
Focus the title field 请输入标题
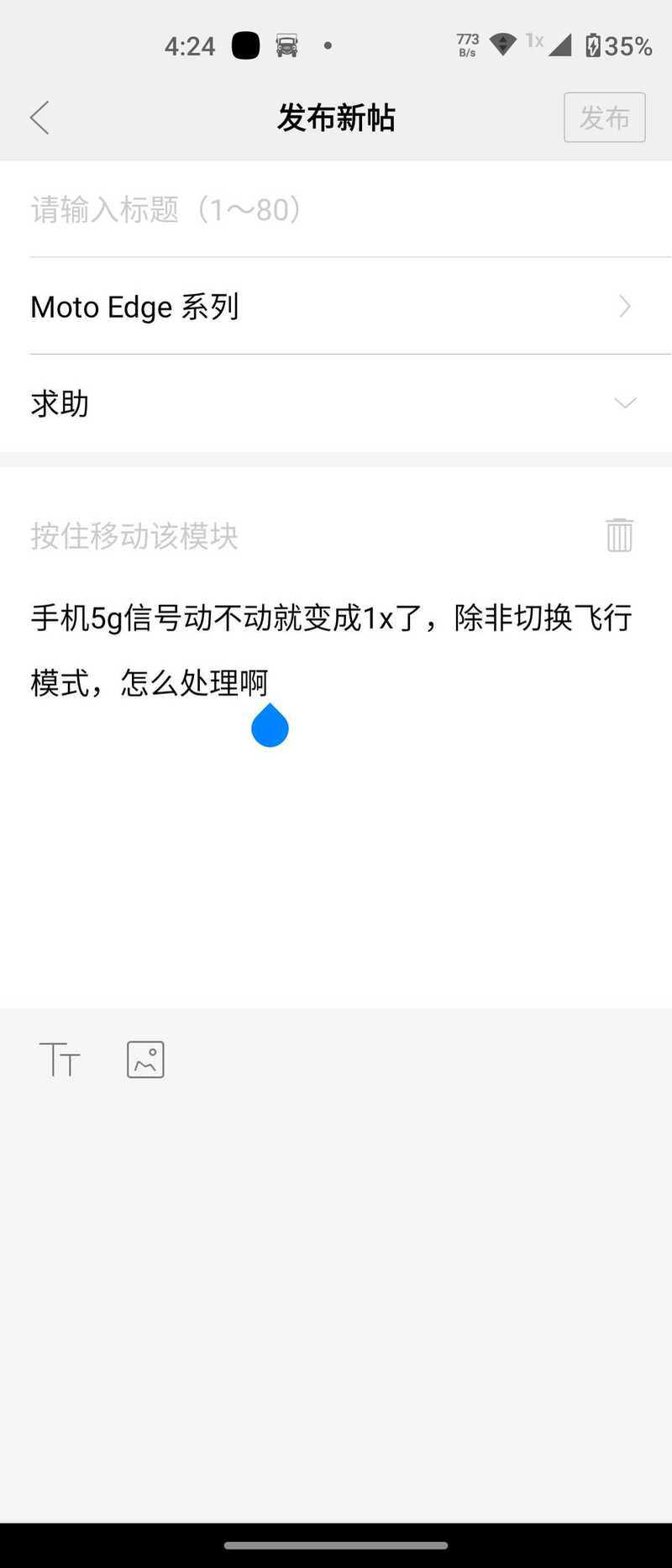[x=336, y=209]
